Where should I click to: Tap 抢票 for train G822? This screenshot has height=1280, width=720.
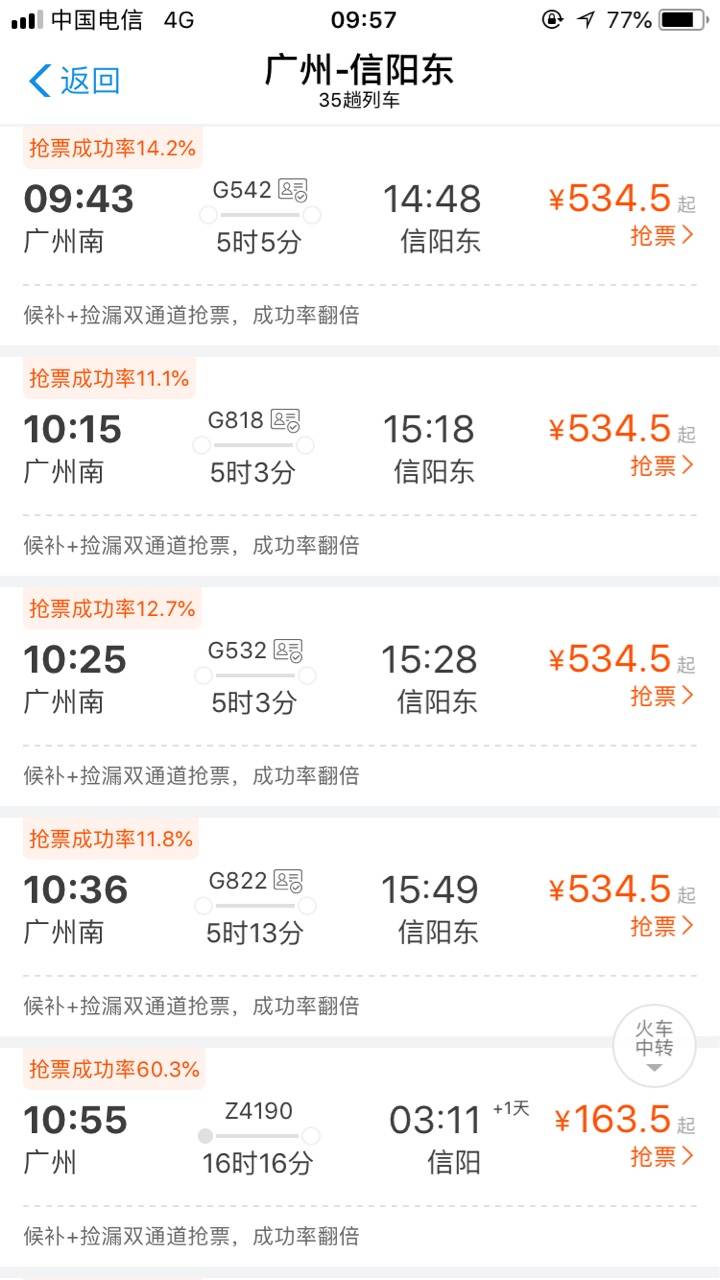coord(661,926)
